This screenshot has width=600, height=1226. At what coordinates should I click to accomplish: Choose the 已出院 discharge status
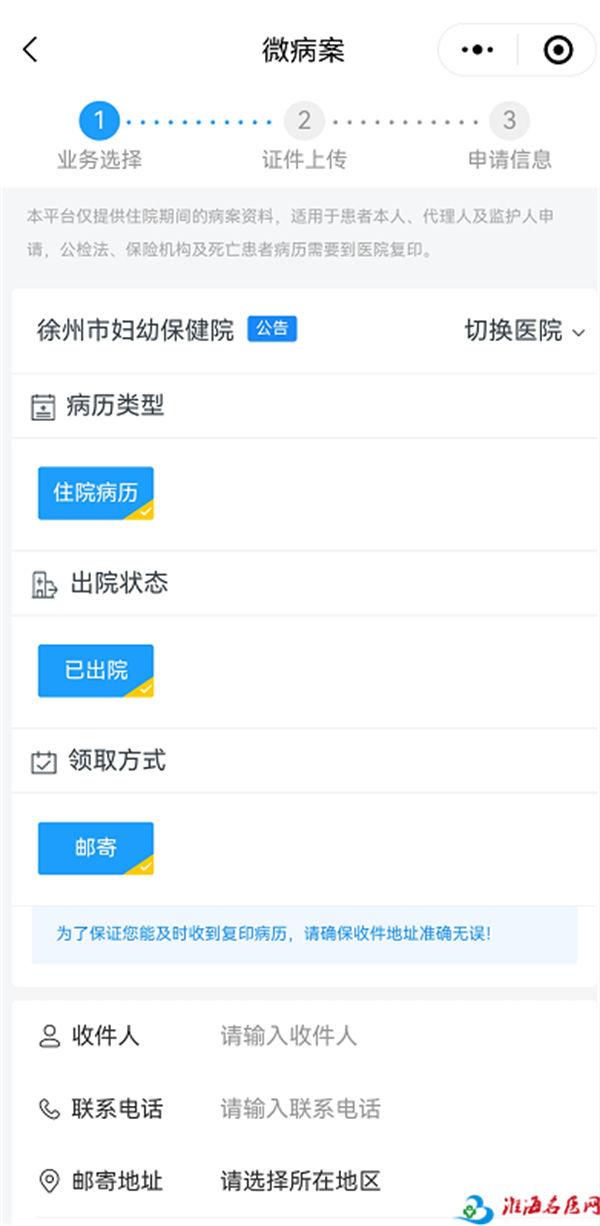pos(96,671)
